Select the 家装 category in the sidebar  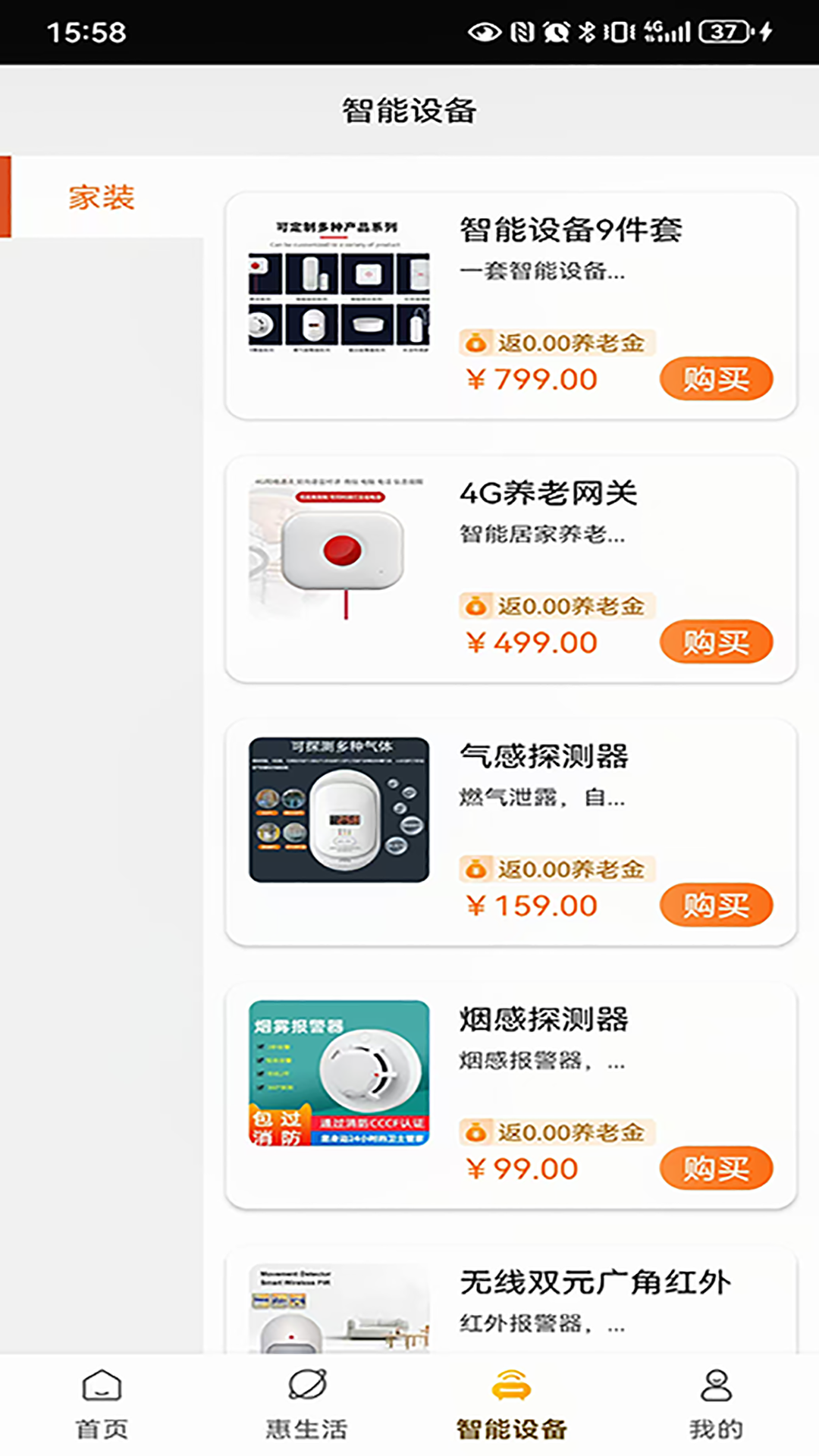pos(102,197)
